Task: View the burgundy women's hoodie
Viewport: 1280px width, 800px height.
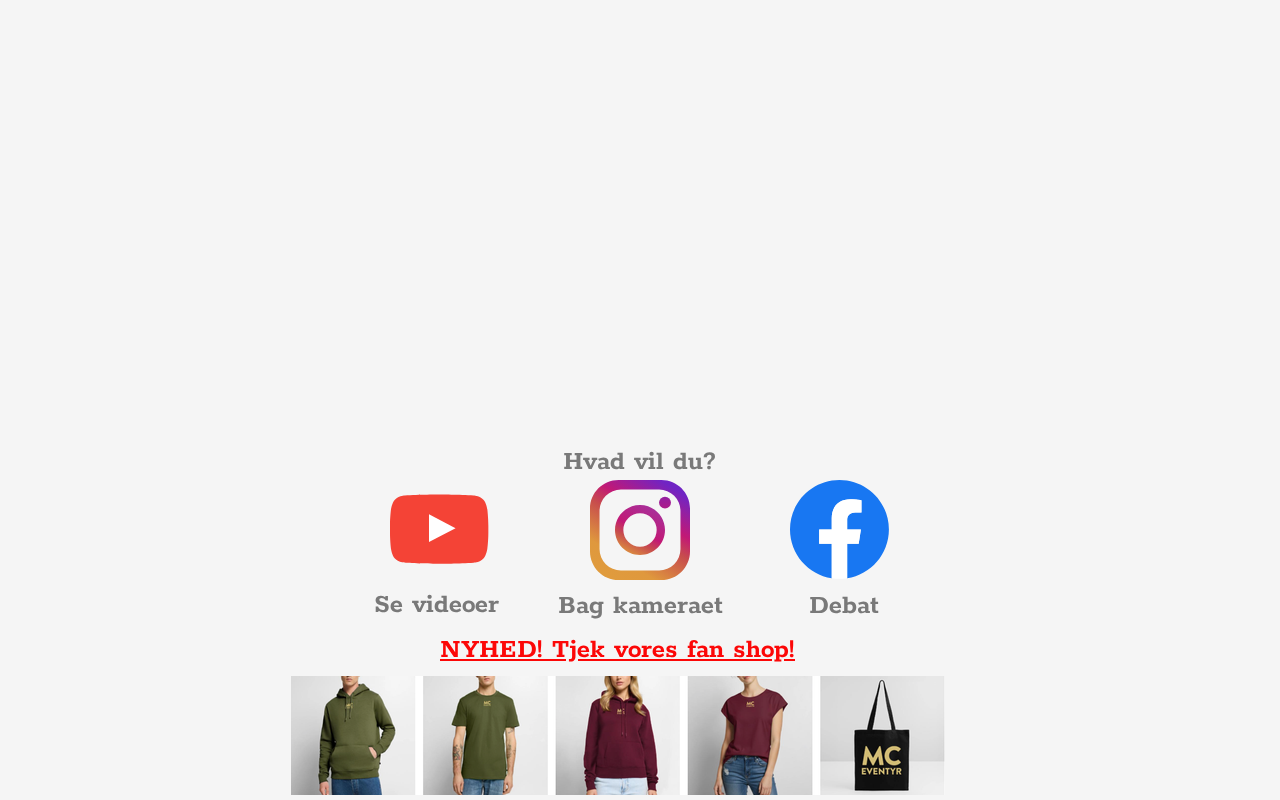Action: (x=617, y=735)
